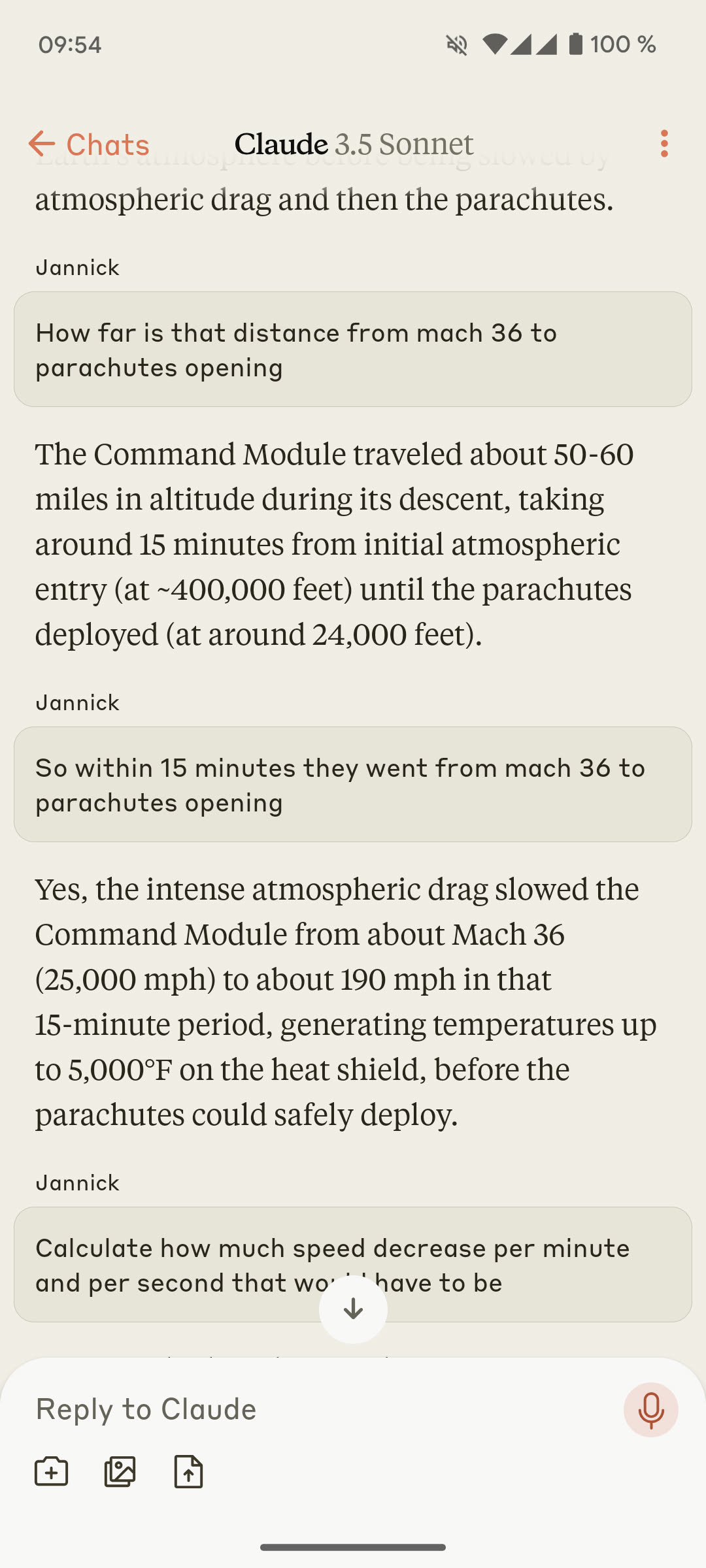Viewport: 706px width, 1568px height.
Task: Take a photo with the camera icon
Action: [x=52, y=1472]
